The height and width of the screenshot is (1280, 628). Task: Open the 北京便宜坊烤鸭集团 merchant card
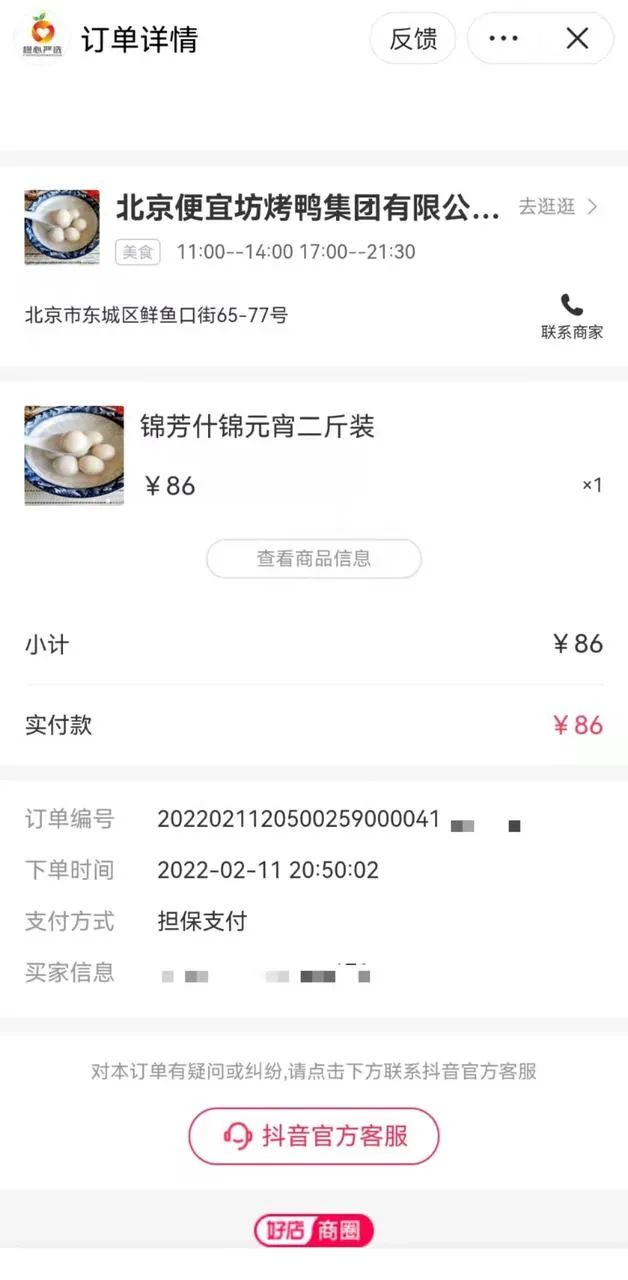[x=307, y=208]
